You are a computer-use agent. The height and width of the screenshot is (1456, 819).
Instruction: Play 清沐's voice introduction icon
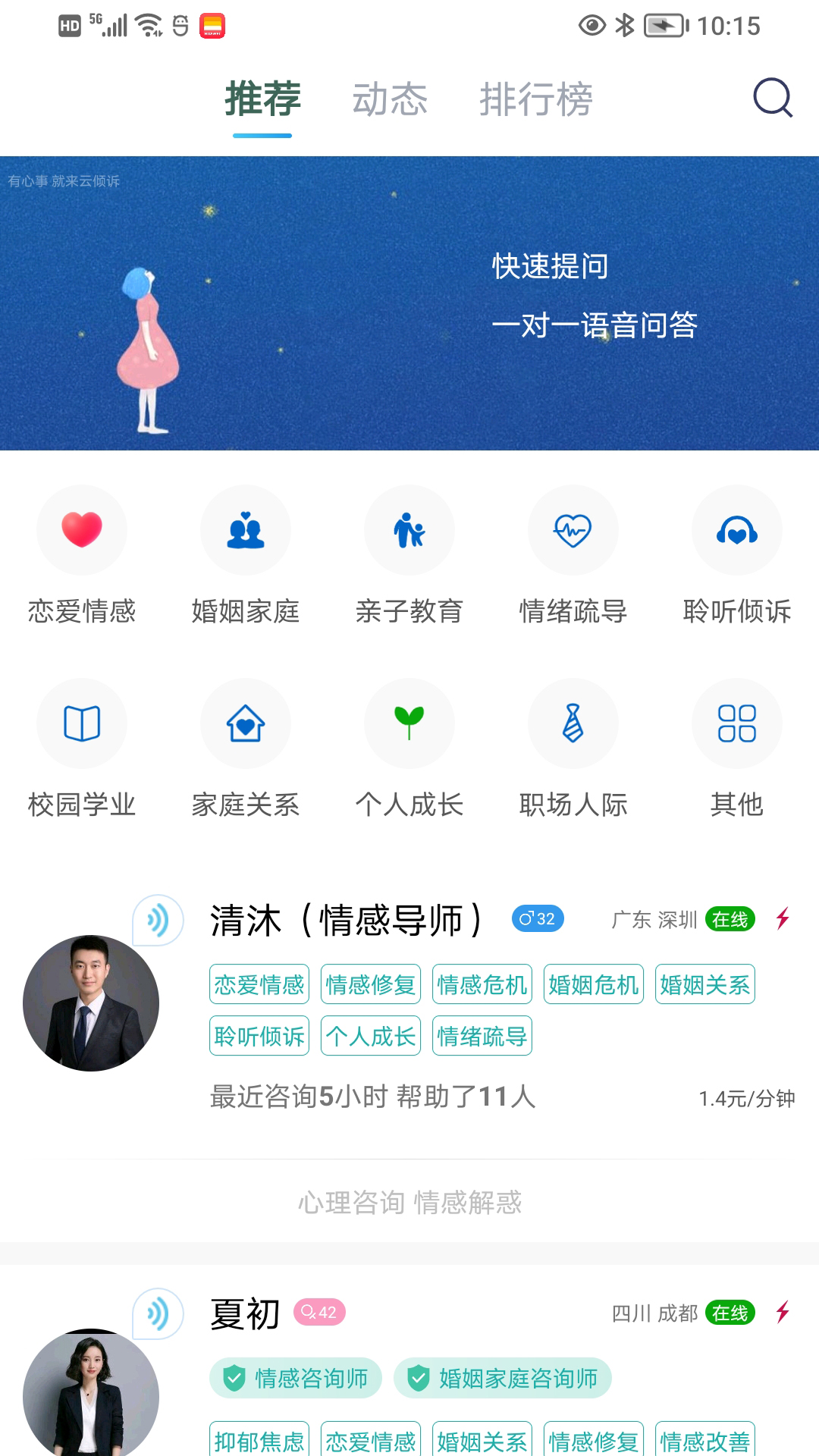158,920
